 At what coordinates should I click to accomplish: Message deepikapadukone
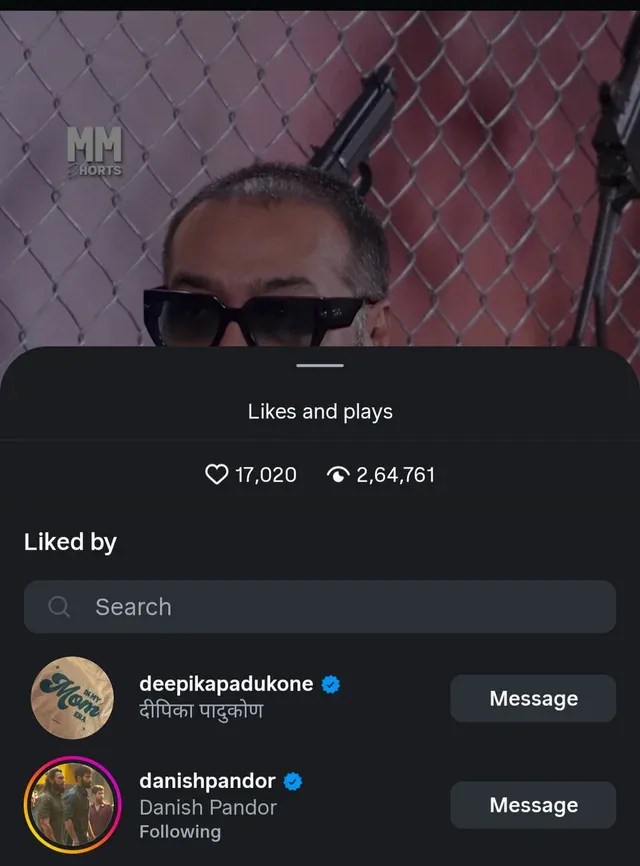(533, 699)
